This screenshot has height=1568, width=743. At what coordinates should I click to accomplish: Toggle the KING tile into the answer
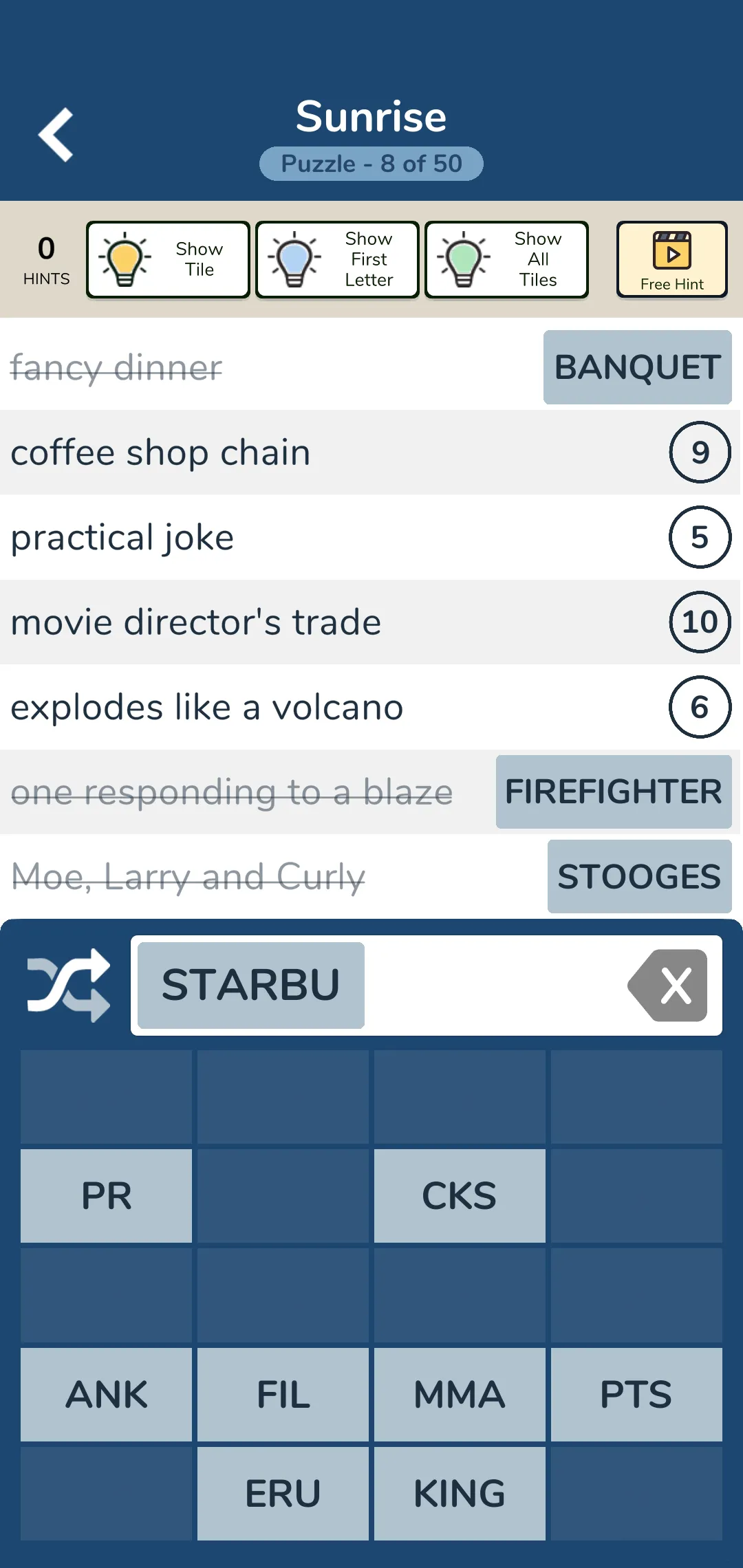pyautogui.click(x=459, y=1494)
